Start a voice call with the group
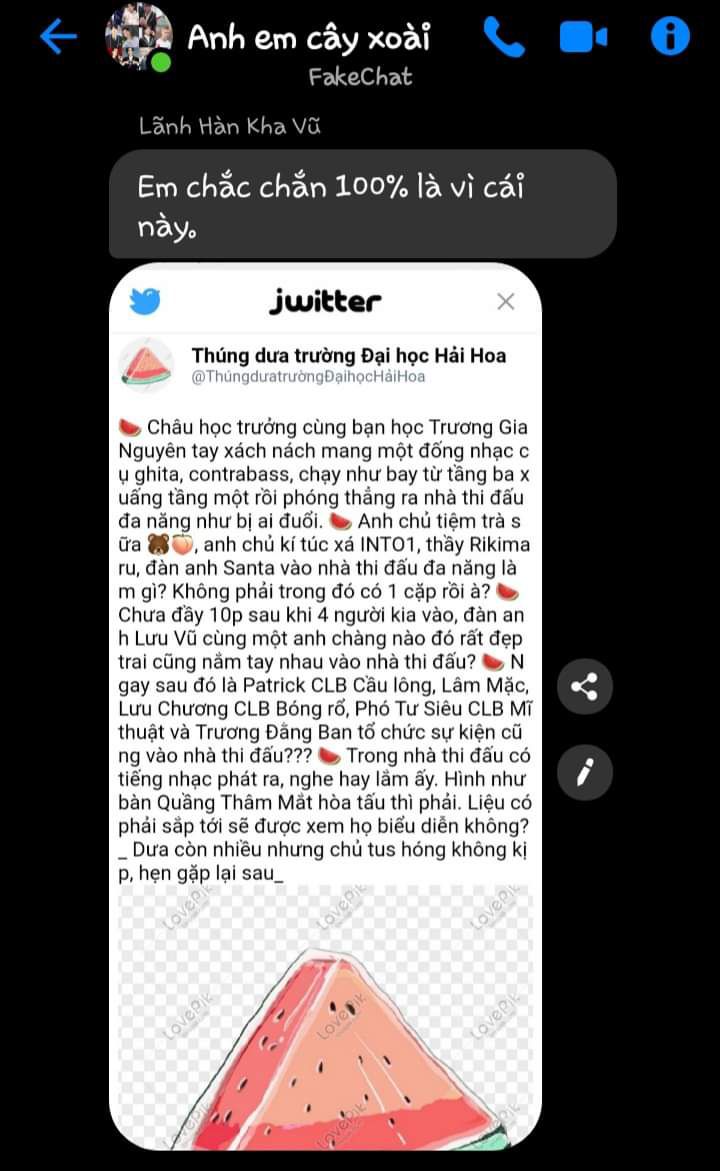The width and height of the screenshot is (720, 1171). [x=504, y=38]
